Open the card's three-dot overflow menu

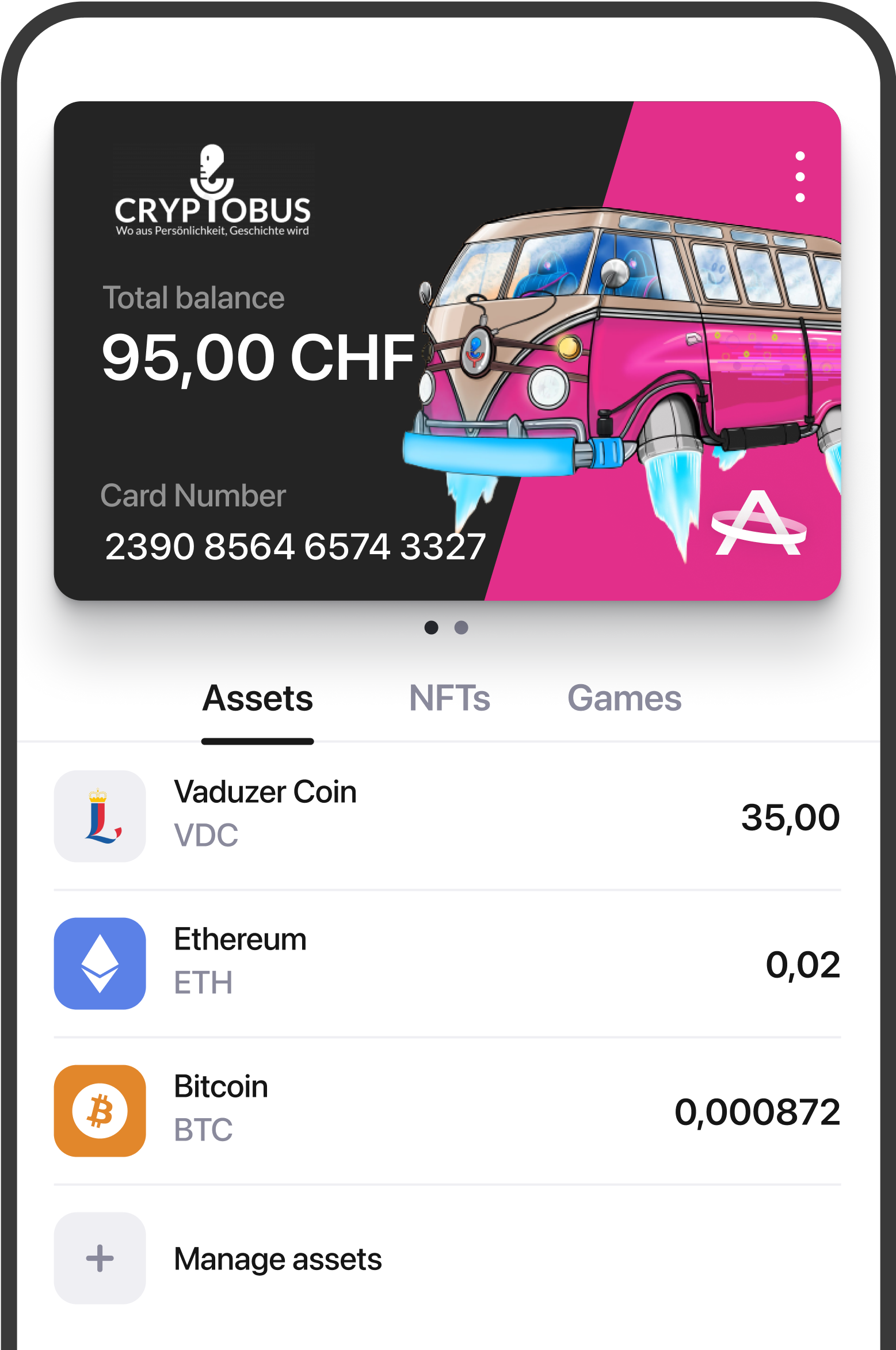tap(799, 177)
